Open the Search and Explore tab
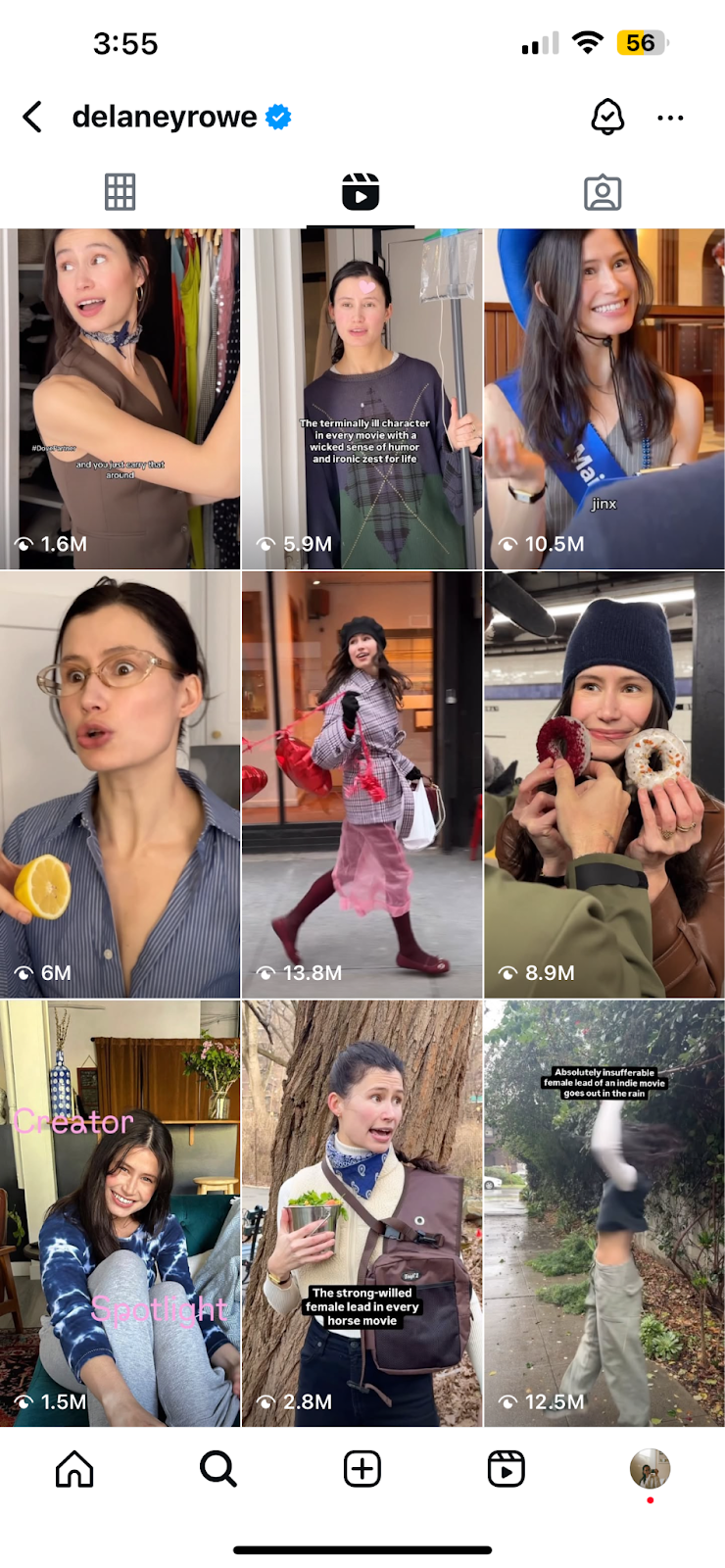The height and width of the screenshot is (1568, 725). tap(217, 1469)
